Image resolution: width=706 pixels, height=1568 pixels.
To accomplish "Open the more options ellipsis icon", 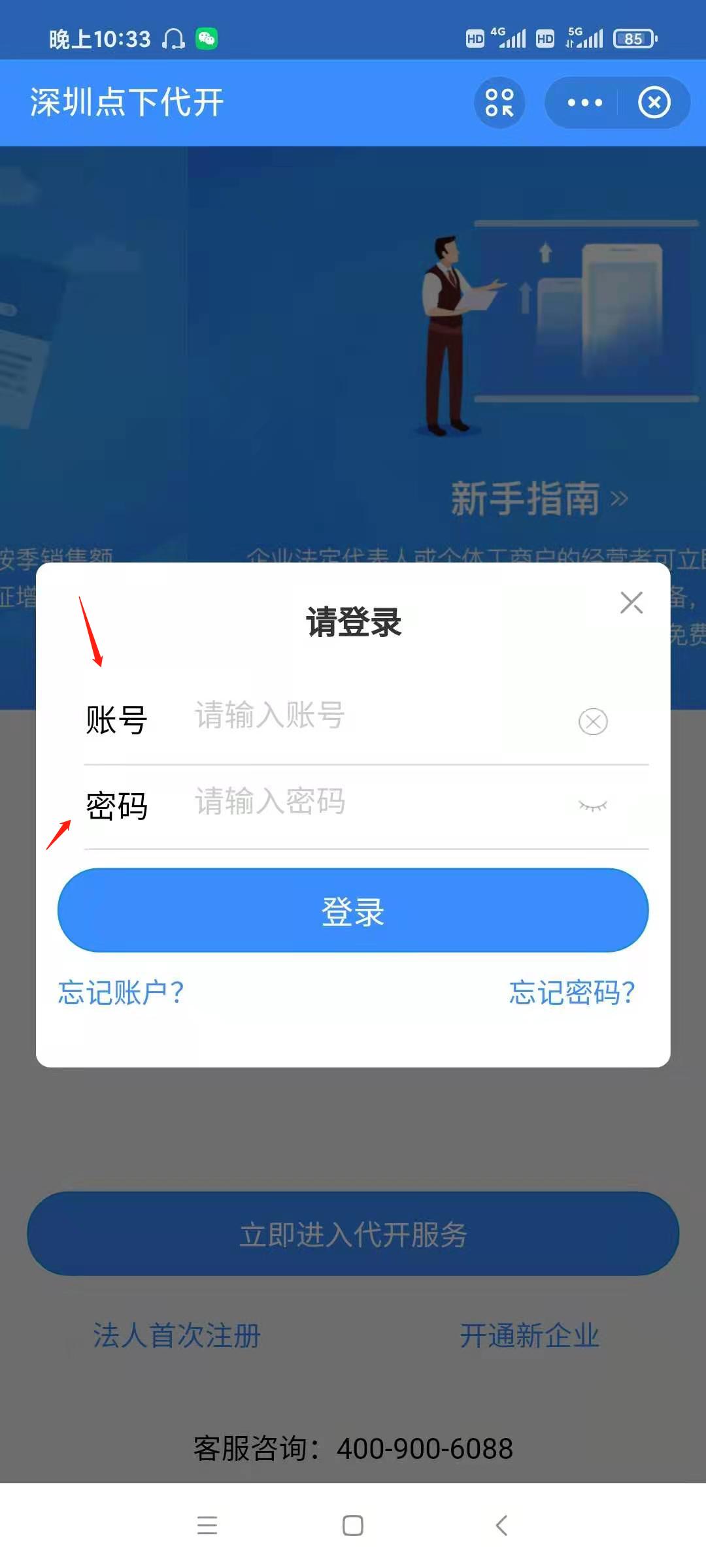I will tap(582, 102).
